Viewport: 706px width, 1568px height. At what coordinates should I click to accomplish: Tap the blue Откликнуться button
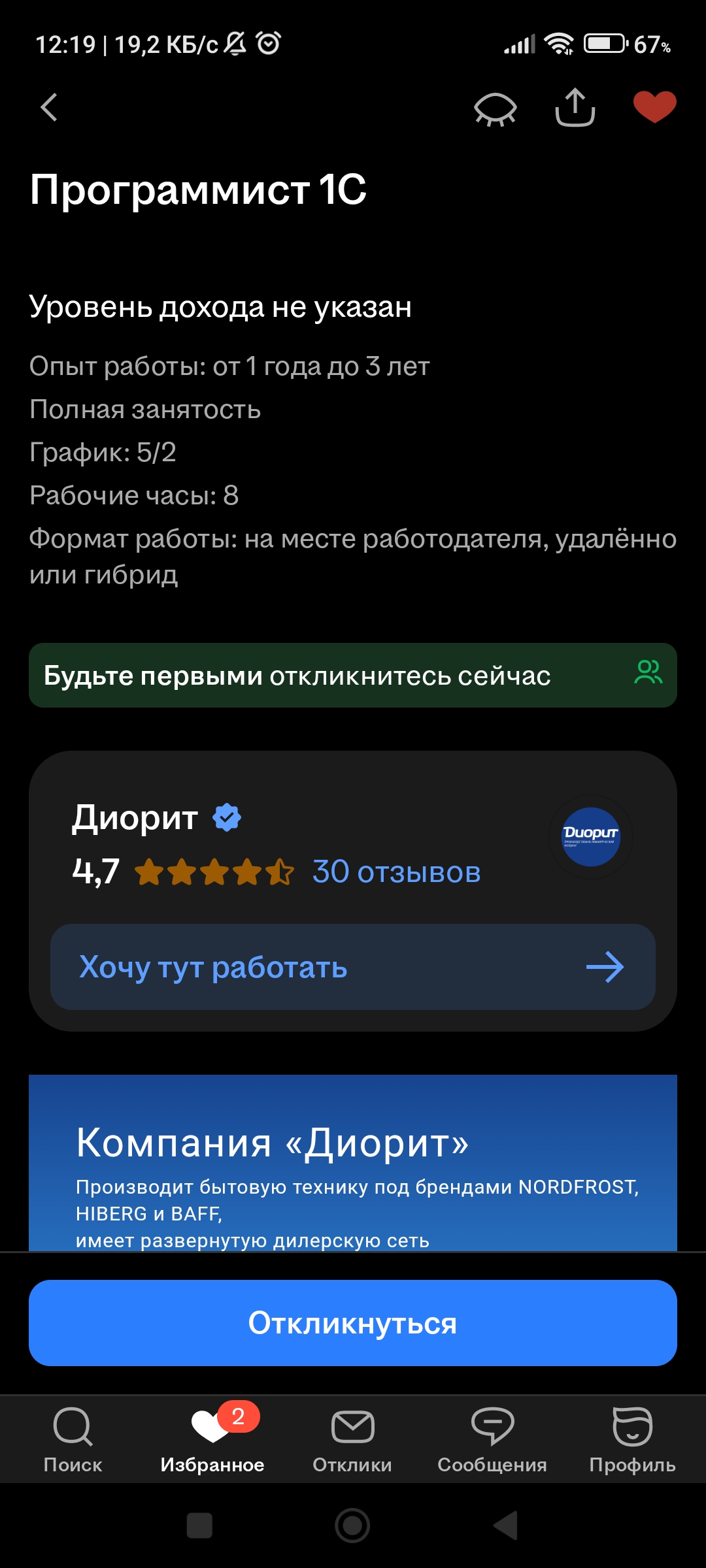click(x=353, y=1323)
